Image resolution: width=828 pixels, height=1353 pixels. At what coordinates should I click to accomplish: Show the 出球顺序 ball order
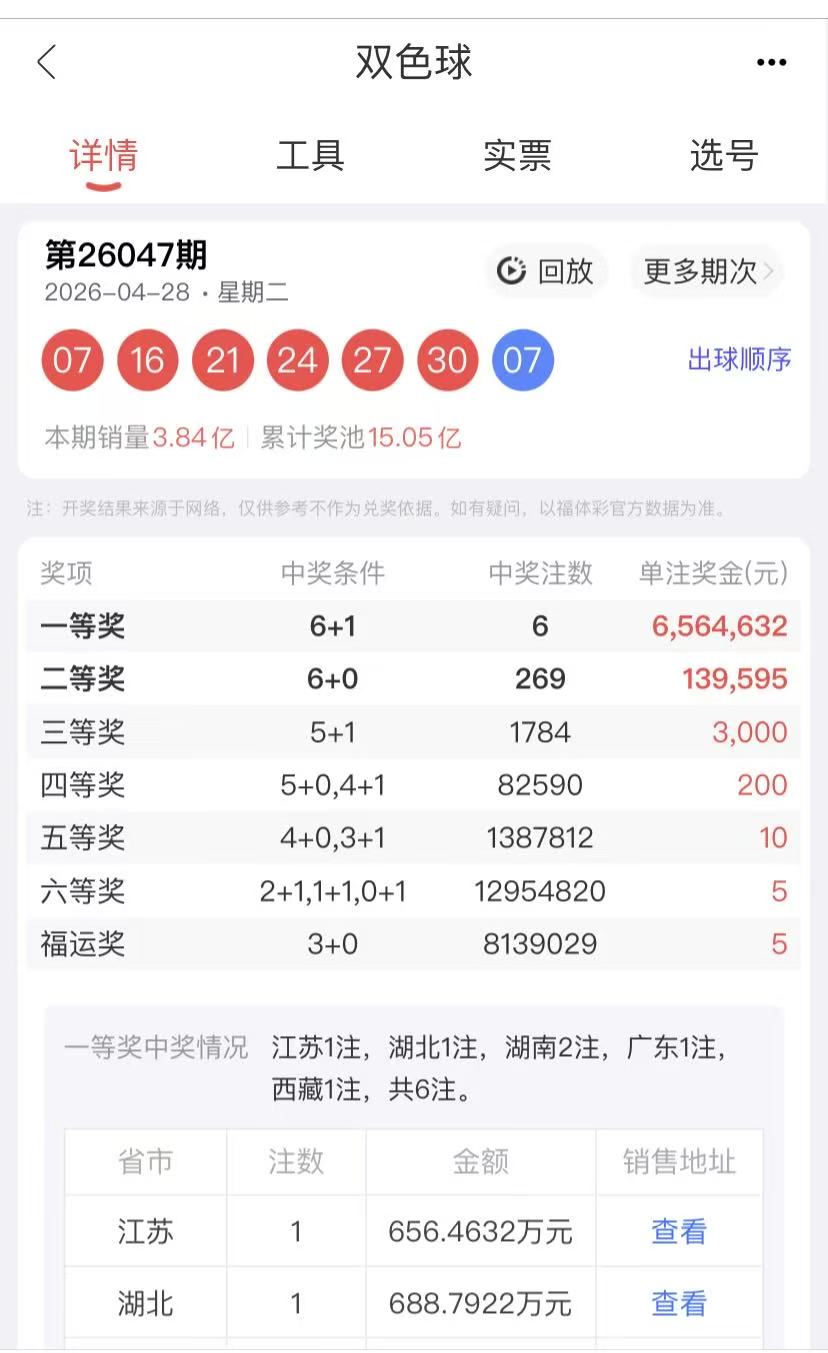click(739, 360)
